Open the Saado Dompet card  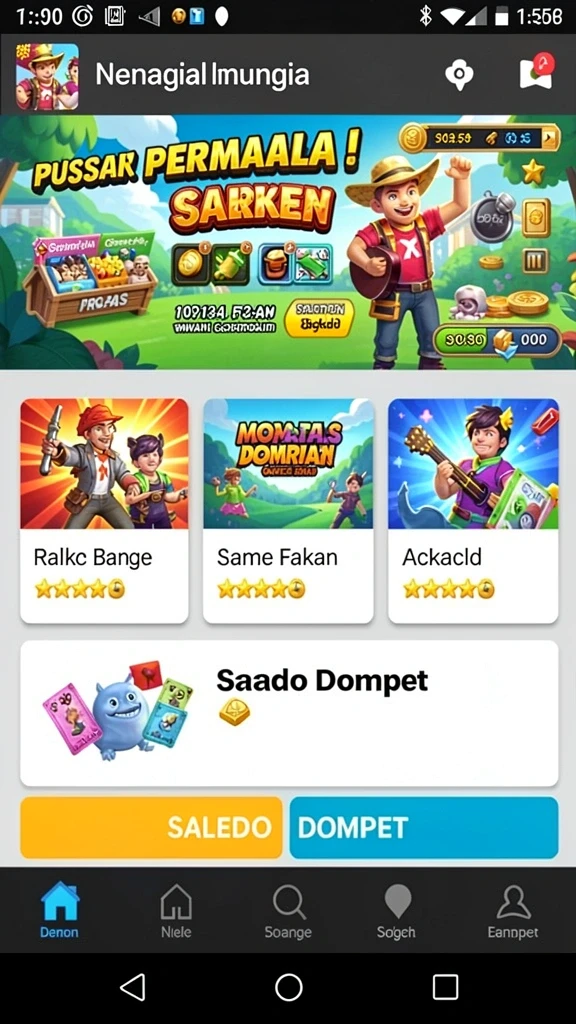(x=289, y=713)
